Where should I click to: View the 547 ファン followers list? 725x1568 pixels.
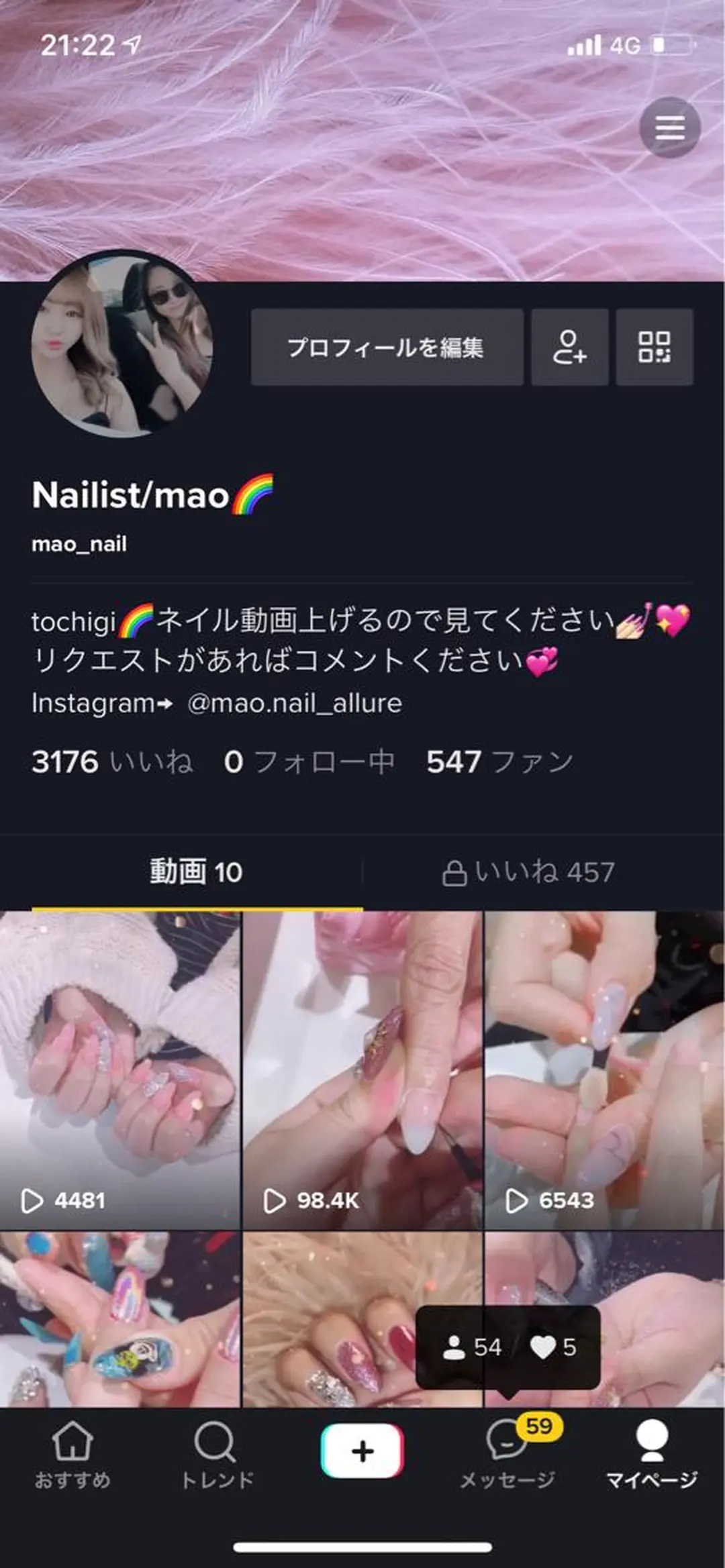(499, 762)
